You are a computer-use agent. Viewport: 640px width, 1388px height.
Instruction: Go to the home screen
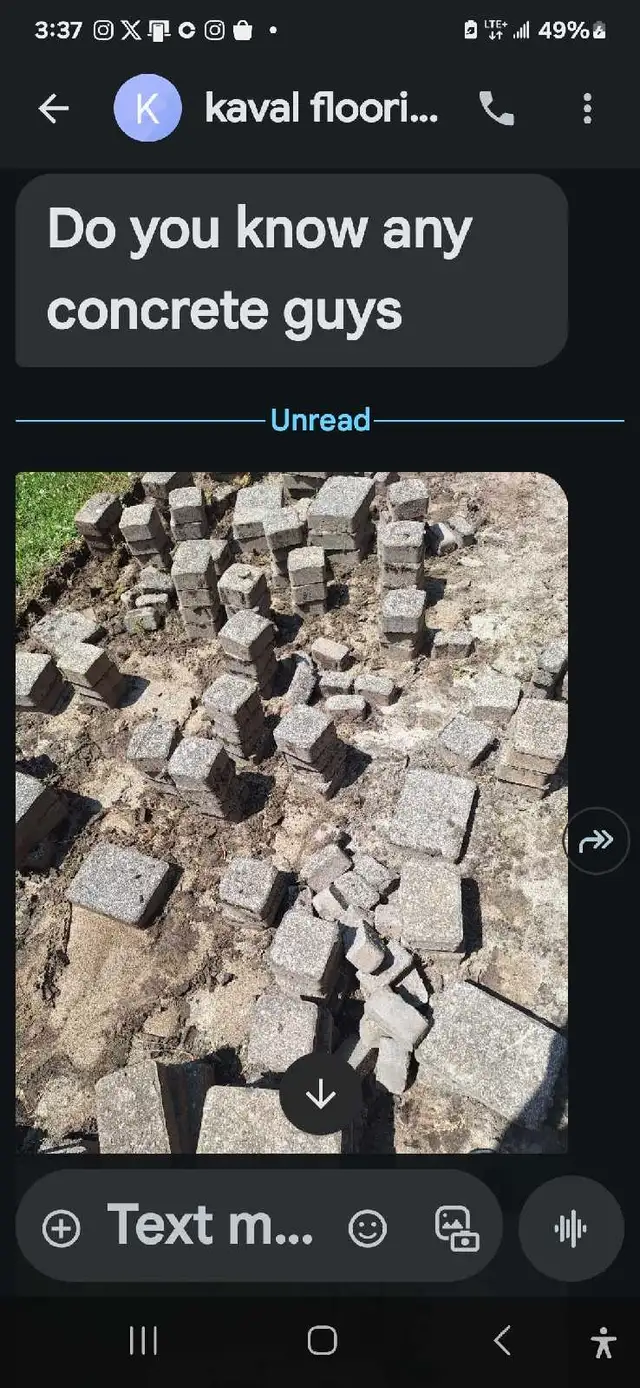pos(322,1341)
